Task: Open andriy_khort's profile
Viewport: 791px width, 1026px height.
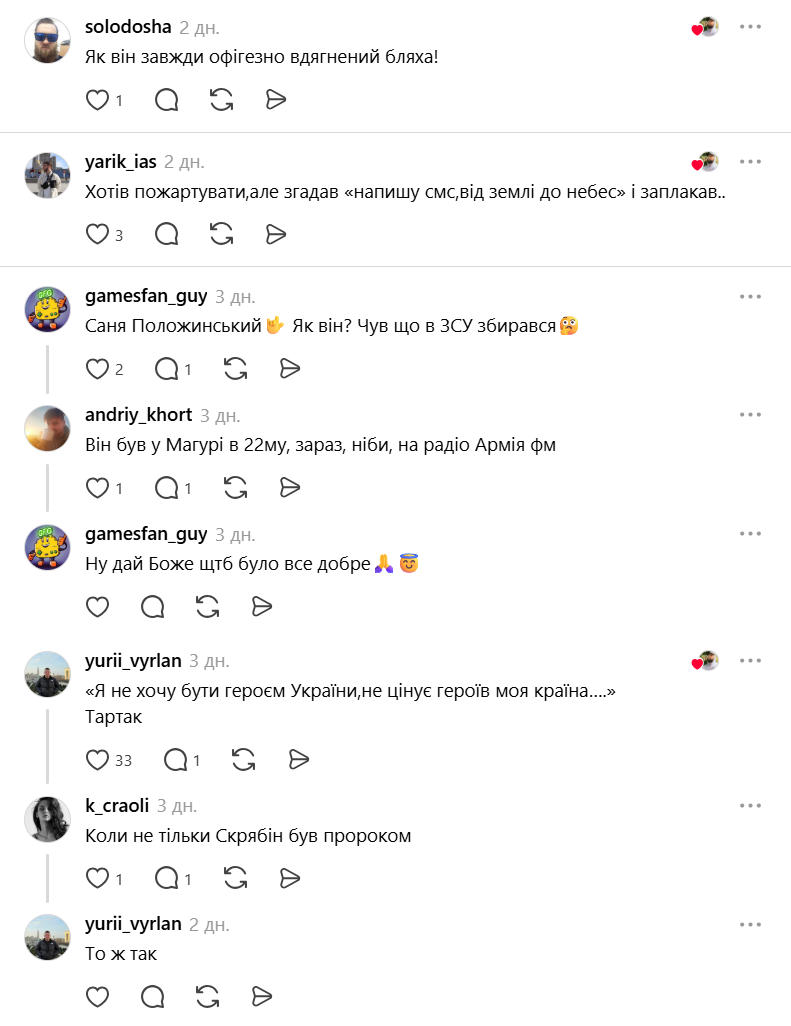Action: (x=138, y=415)
